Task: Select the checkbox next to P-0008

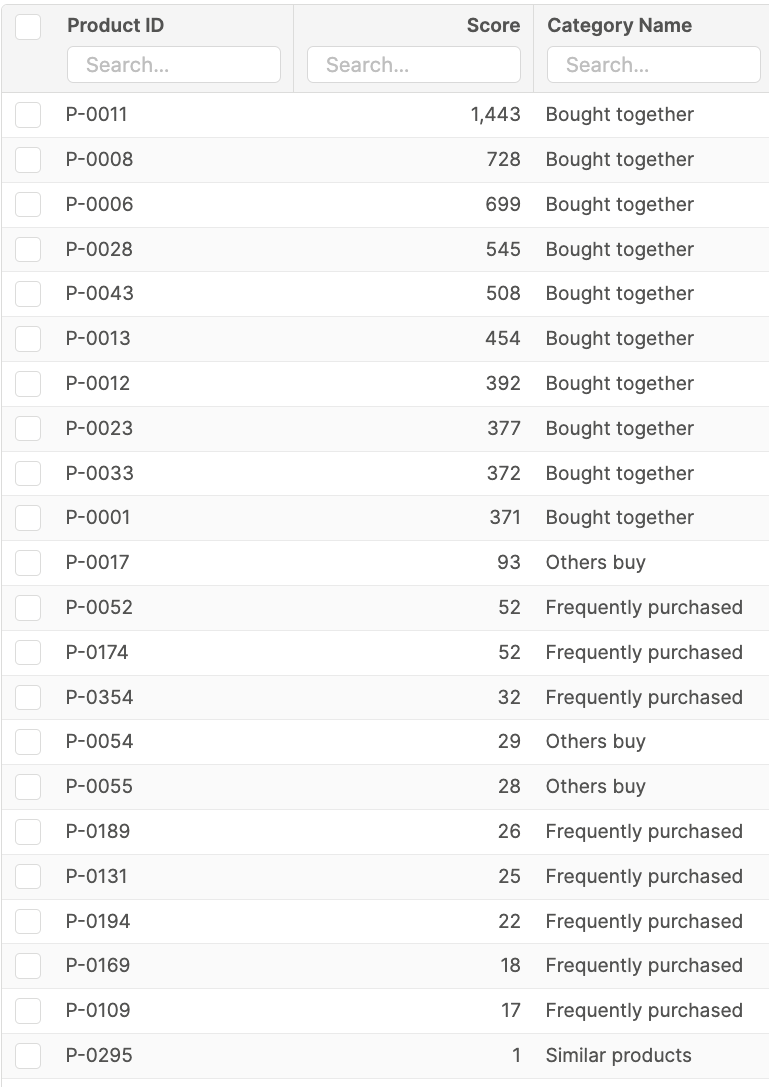Action: [x=28, y=159]
